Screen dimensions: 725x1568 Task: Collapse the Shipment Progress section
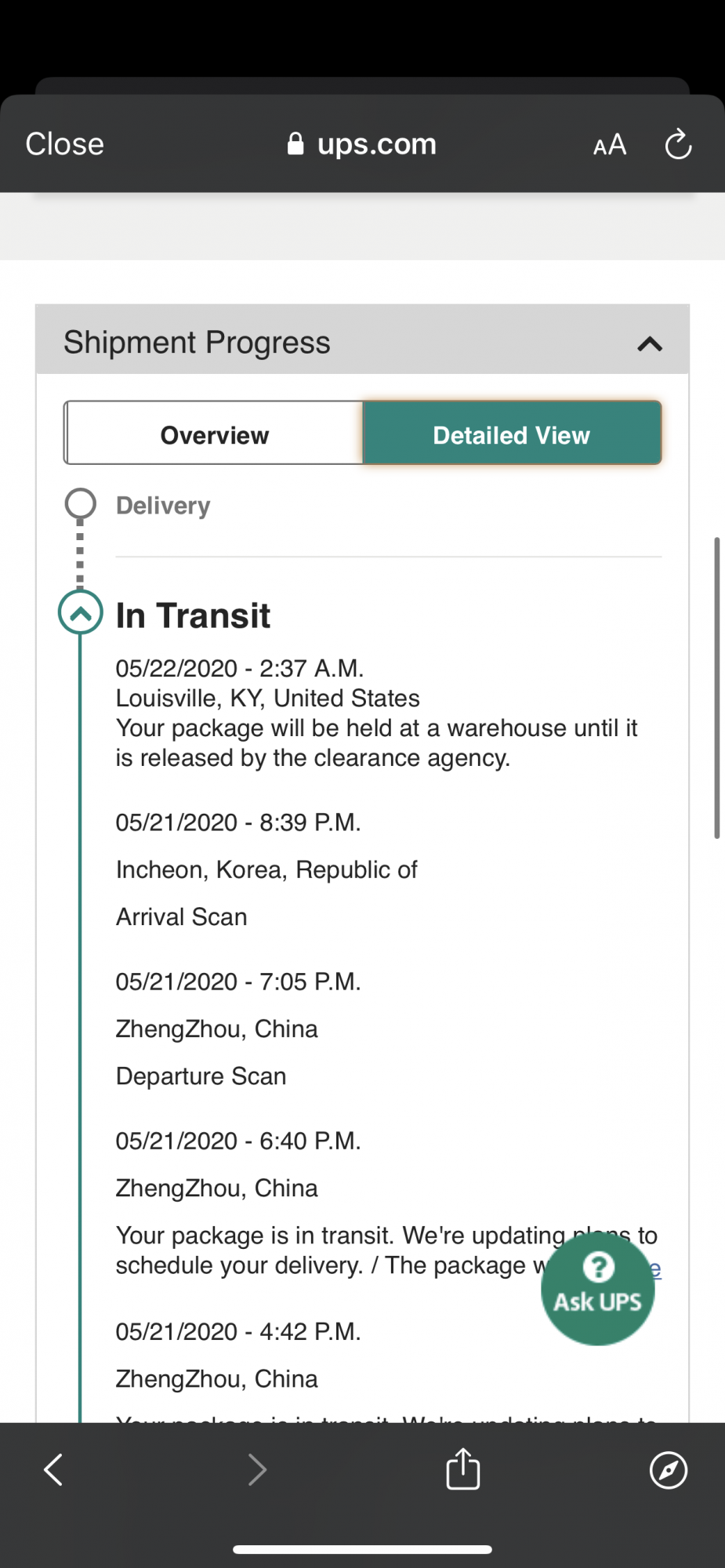(x=650, y=343)
